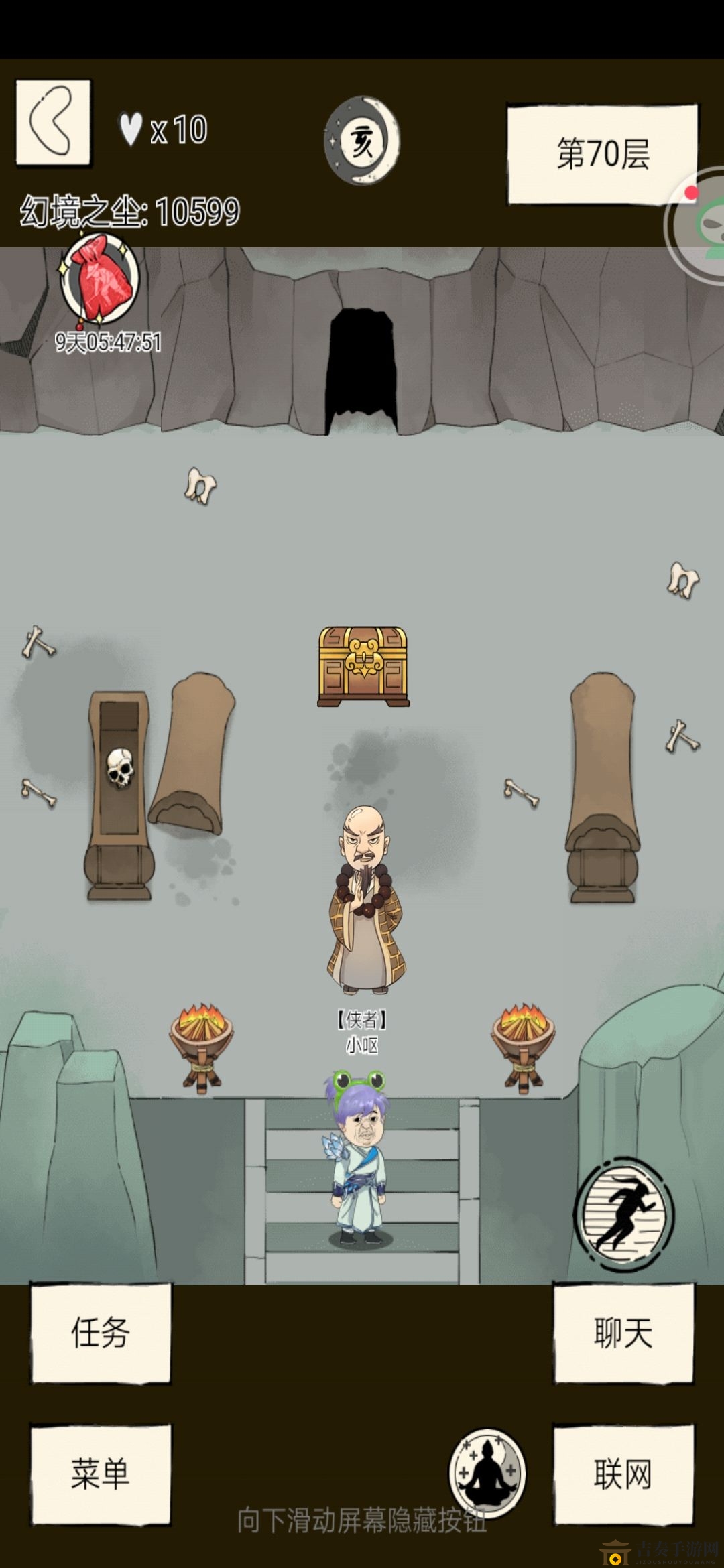This screenshot has width=724, height=1568.
Task: Tap the 亥 time moon icon
Action: tap(362, 141)
